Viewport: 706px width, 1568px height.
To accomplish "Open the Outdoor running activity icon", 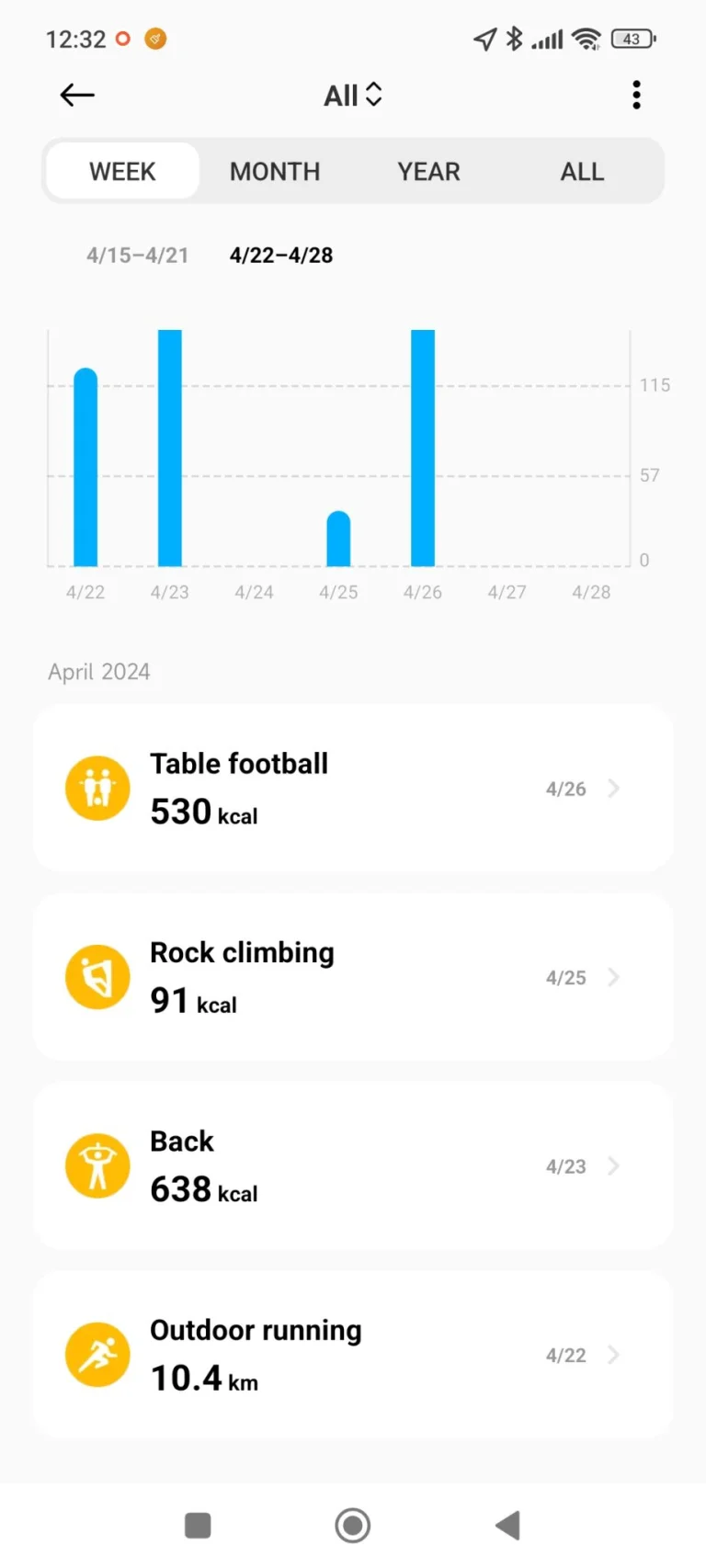I will [x=97, y=1354].
